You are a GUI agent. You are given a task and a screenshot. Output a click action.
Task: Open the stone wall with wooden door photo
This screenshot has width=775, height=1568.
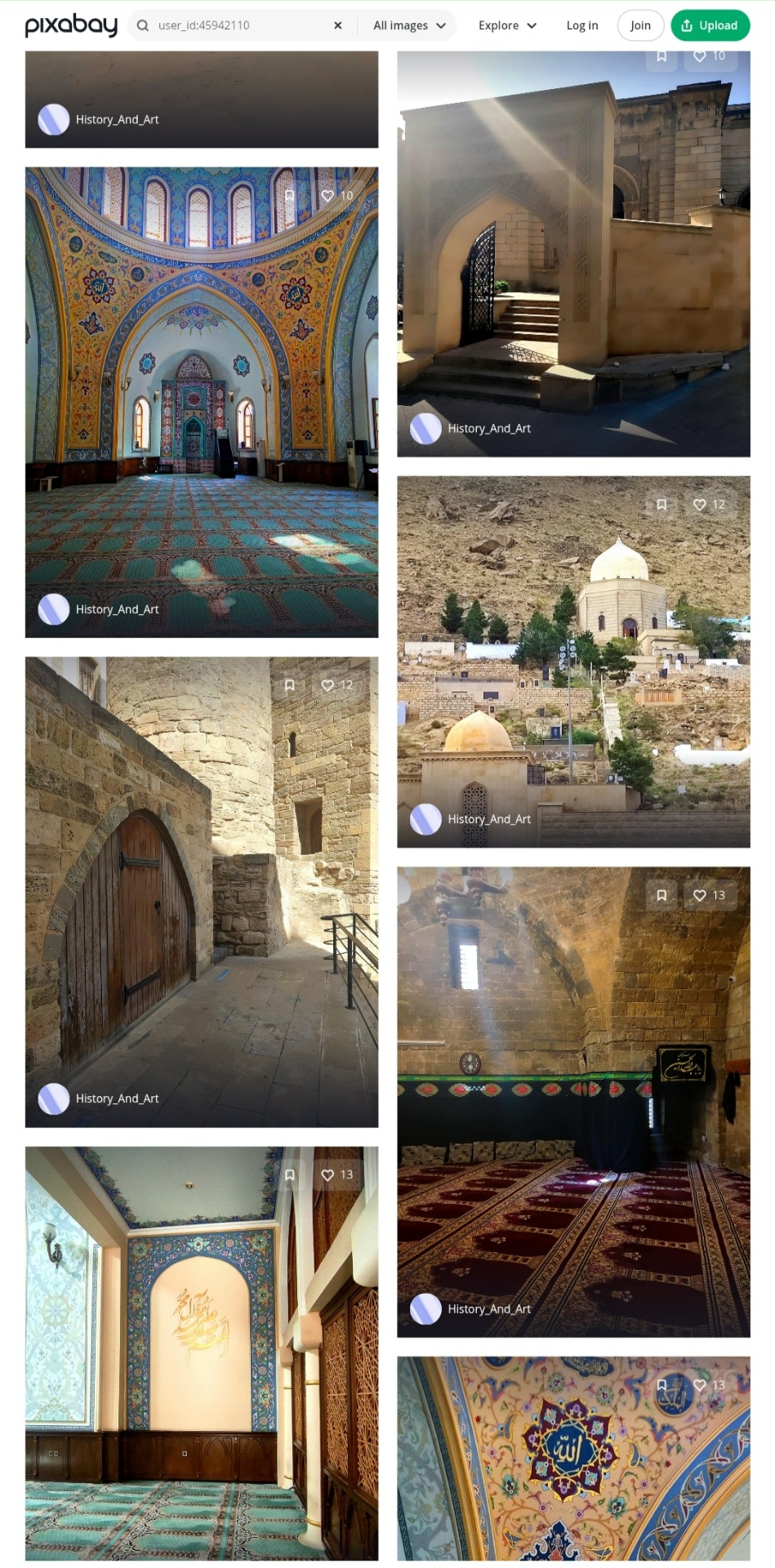(x=202, y=892)
